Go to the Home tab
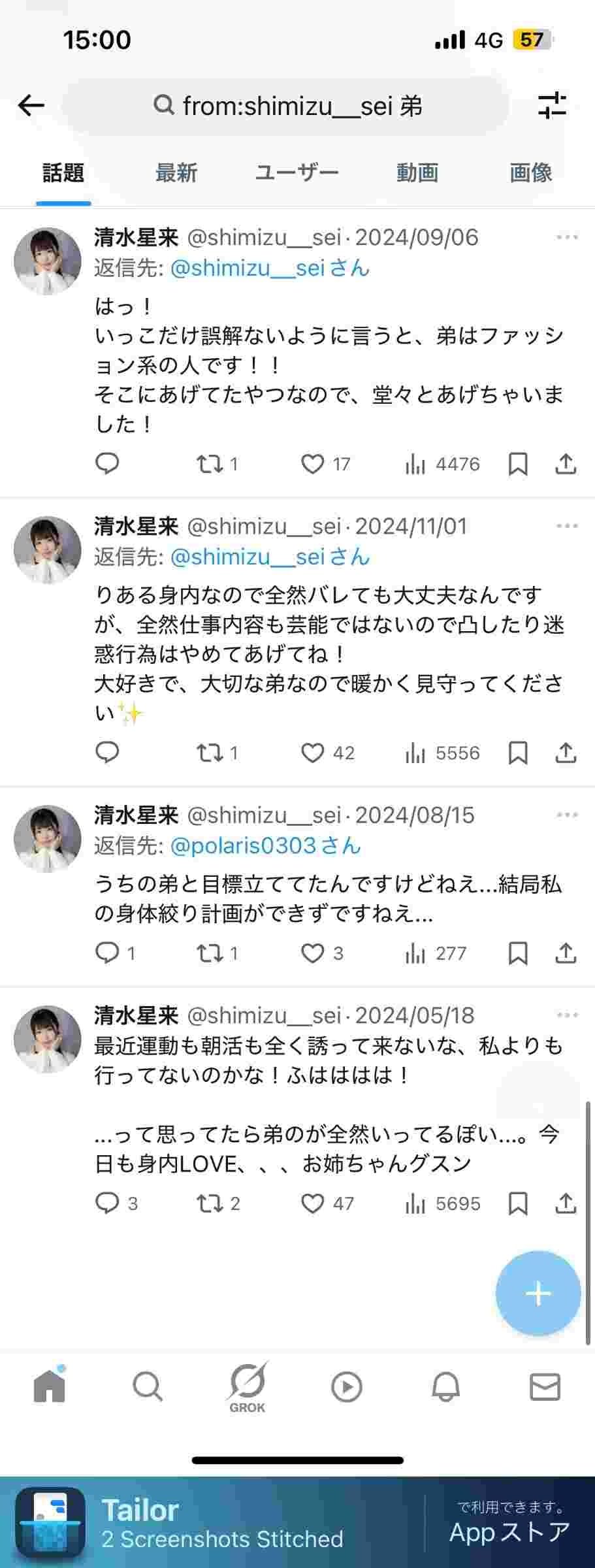 coord(50,1386)
